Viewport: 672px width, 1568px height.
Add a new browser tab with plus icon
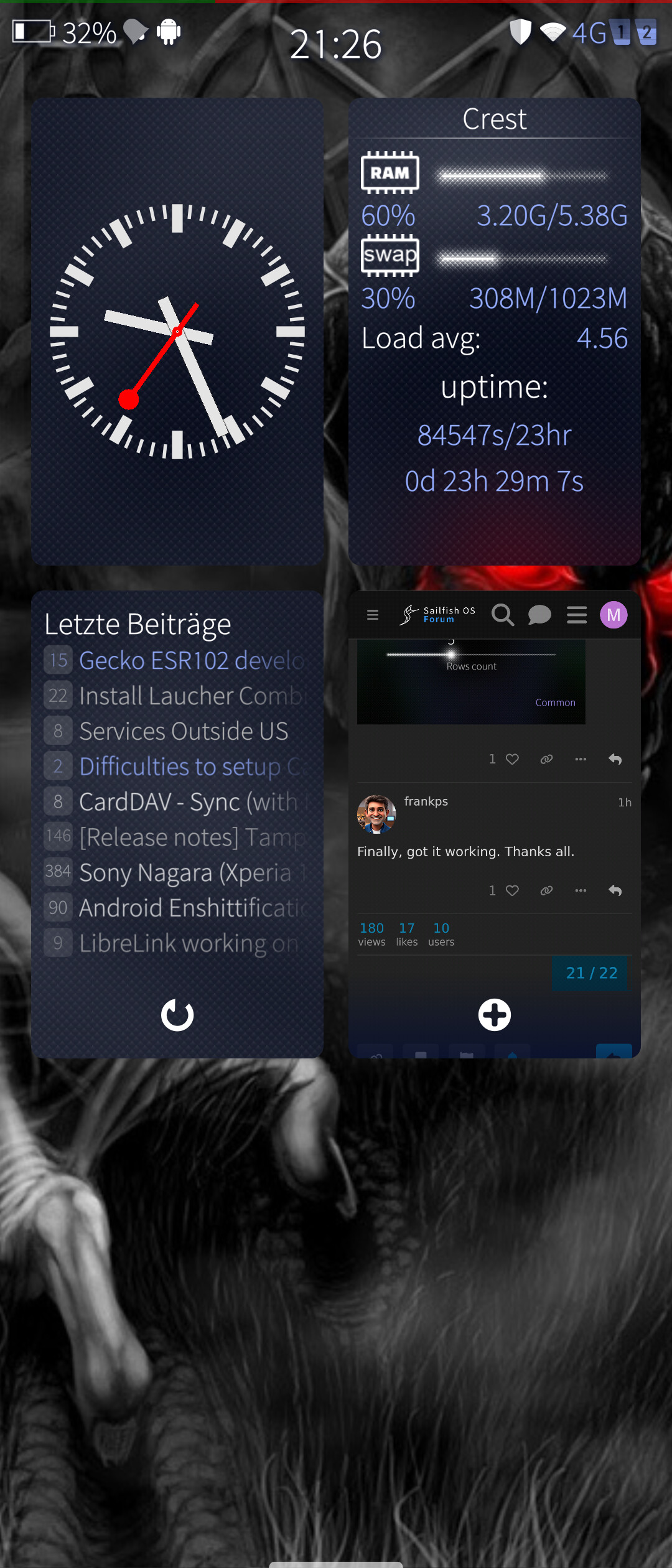[x=495, y=1015]
